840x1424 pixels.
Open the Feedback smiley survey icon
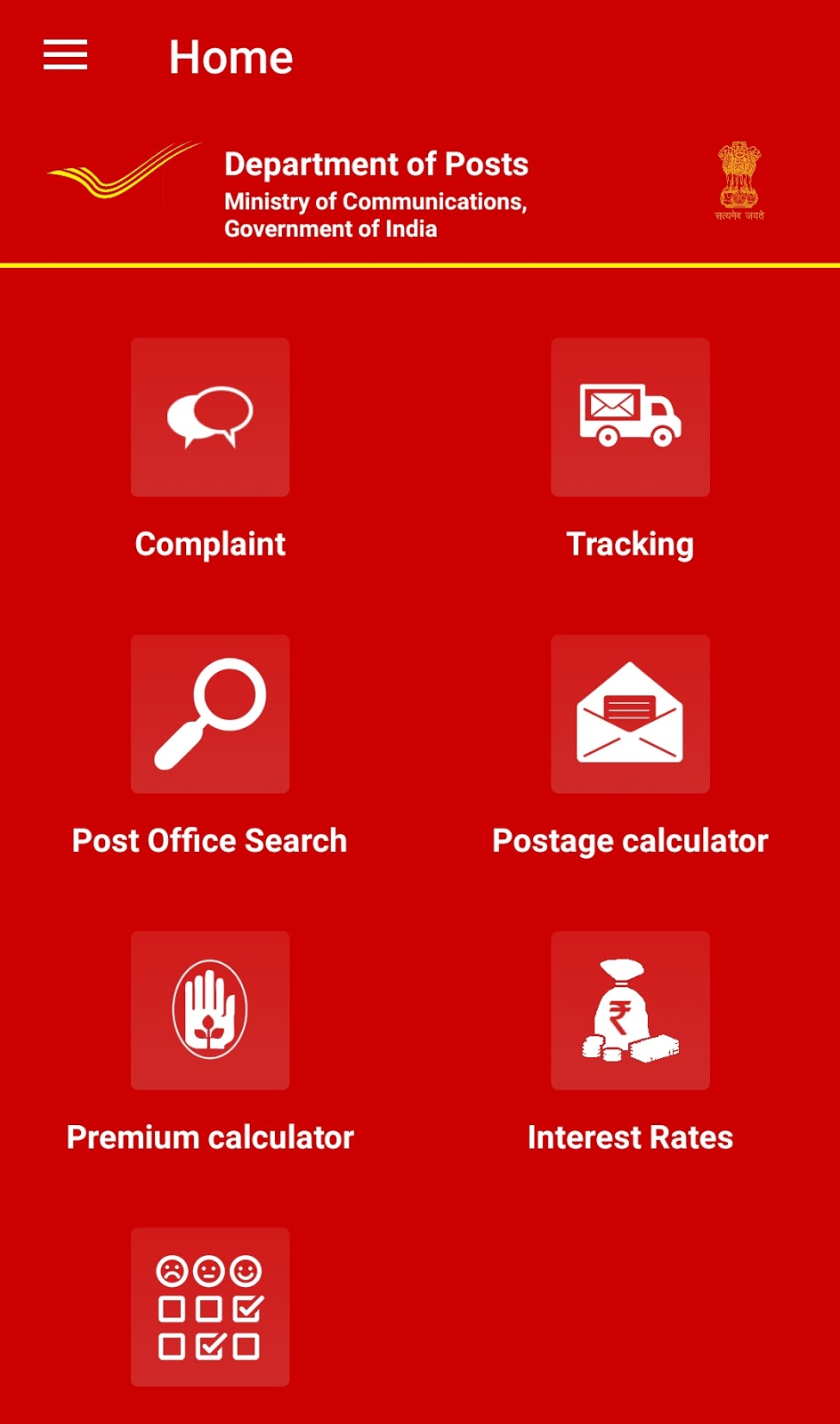210,1307
